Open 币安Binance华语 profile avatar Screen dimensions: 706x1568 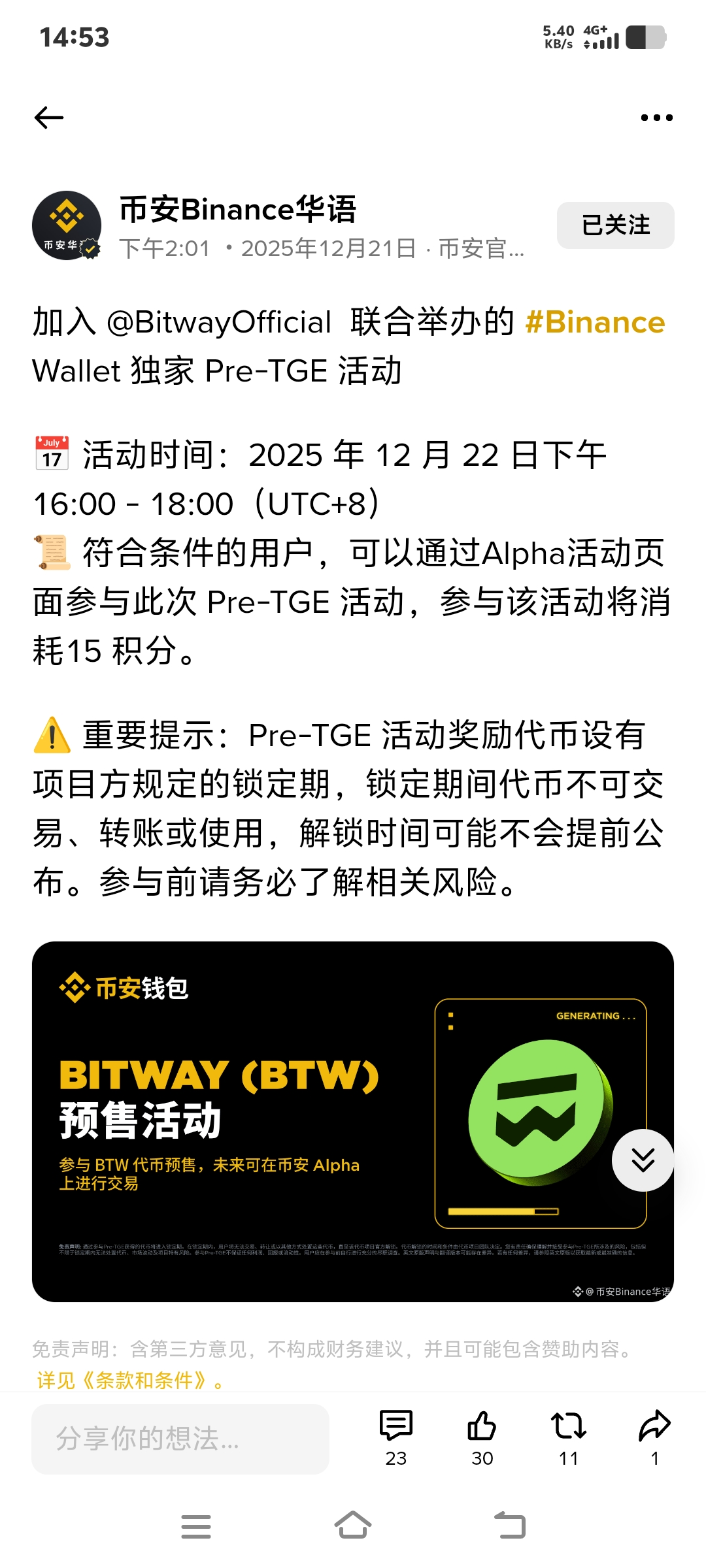click(x=67, y=225)
